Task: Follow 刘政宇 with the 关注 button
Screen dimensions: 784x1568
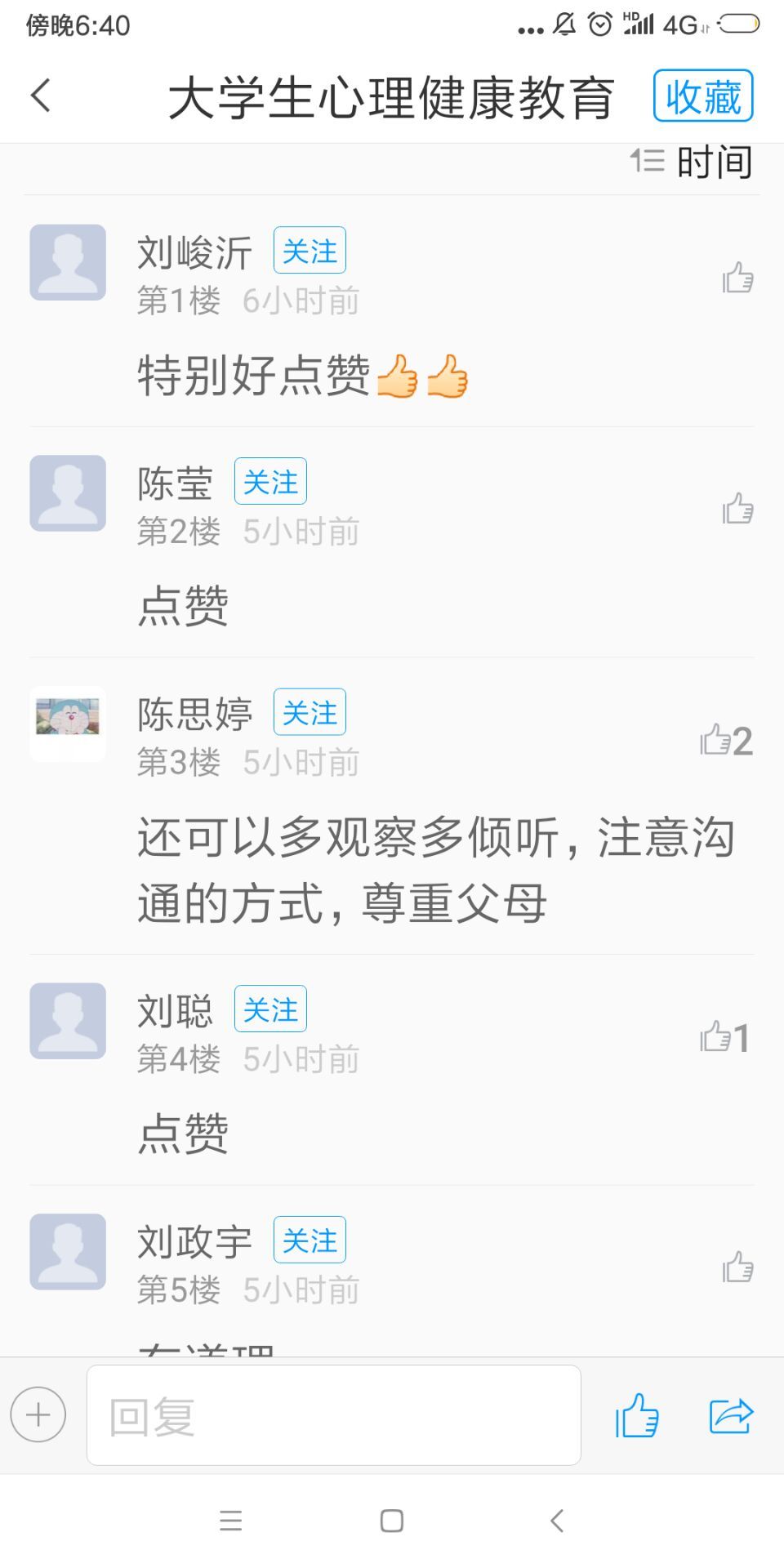Action: pyautogui.click(x=310, y=1240)
